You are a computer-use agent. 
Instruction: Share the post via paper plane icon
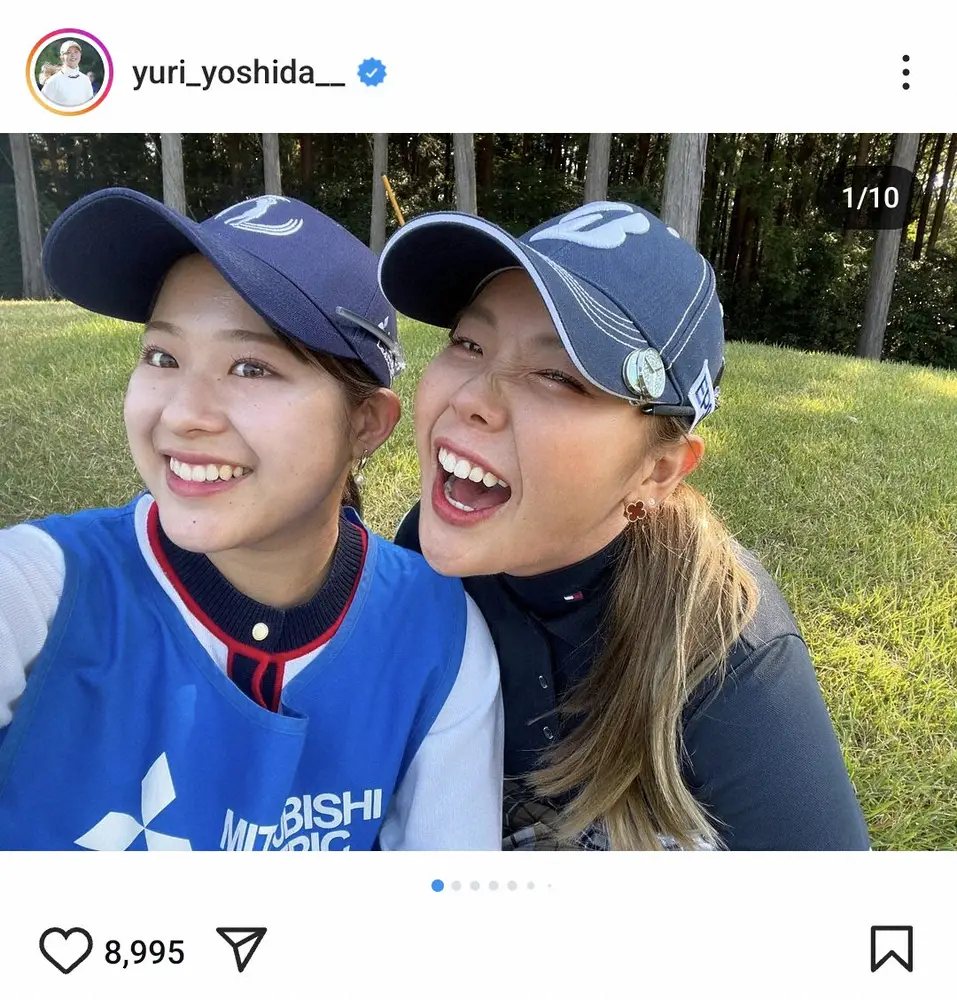click(x=242, y=950)
